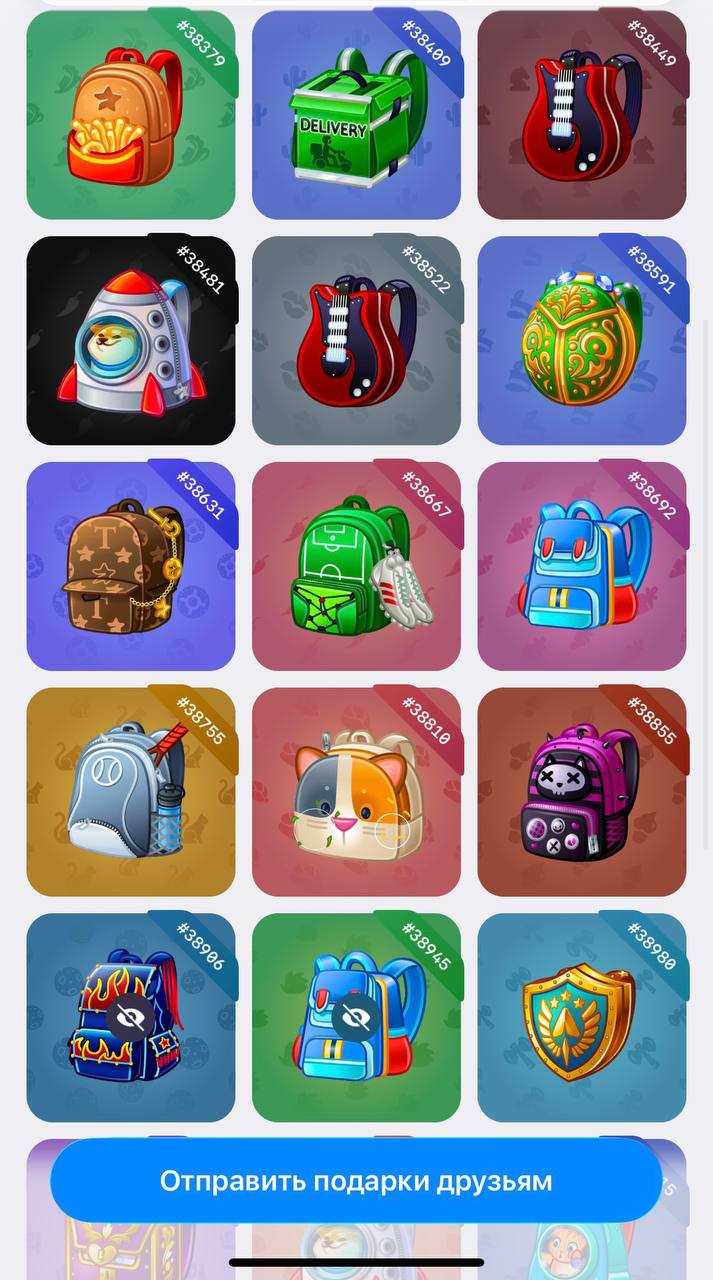Tap the 'Отправить подарки друзьям' button
Image resolution: width=713 pixels, height=1280 pixels.
click(356, 1180)
